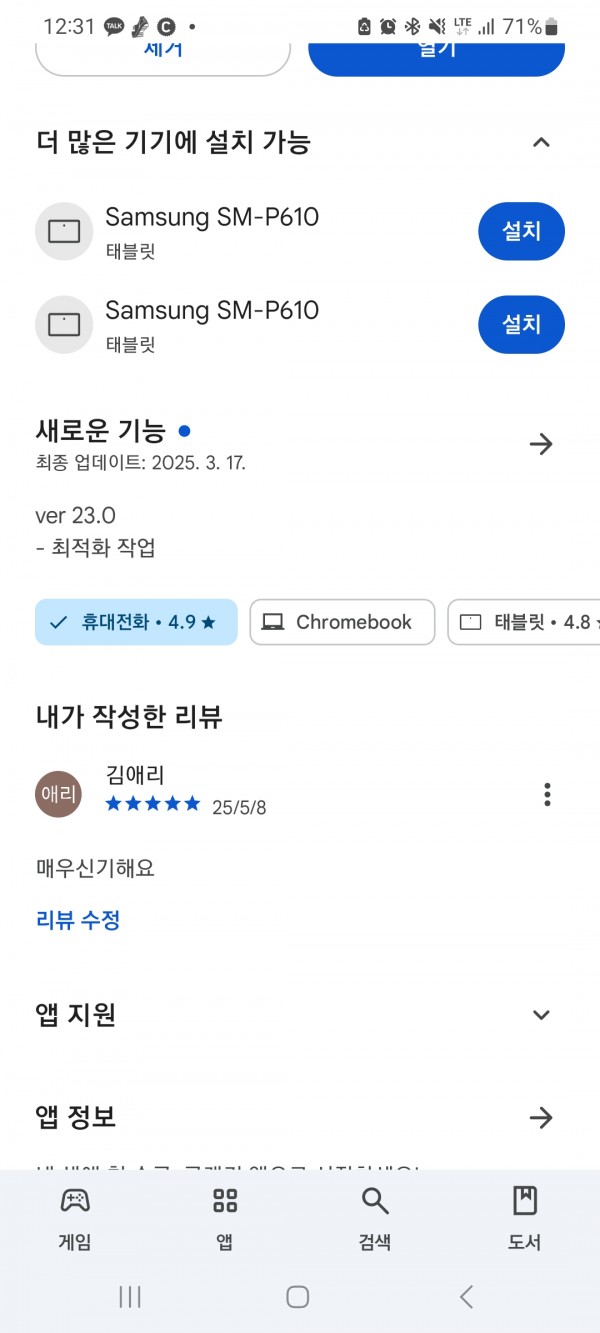
Task: Select the Chromebook chip
Action: [342, 622]
